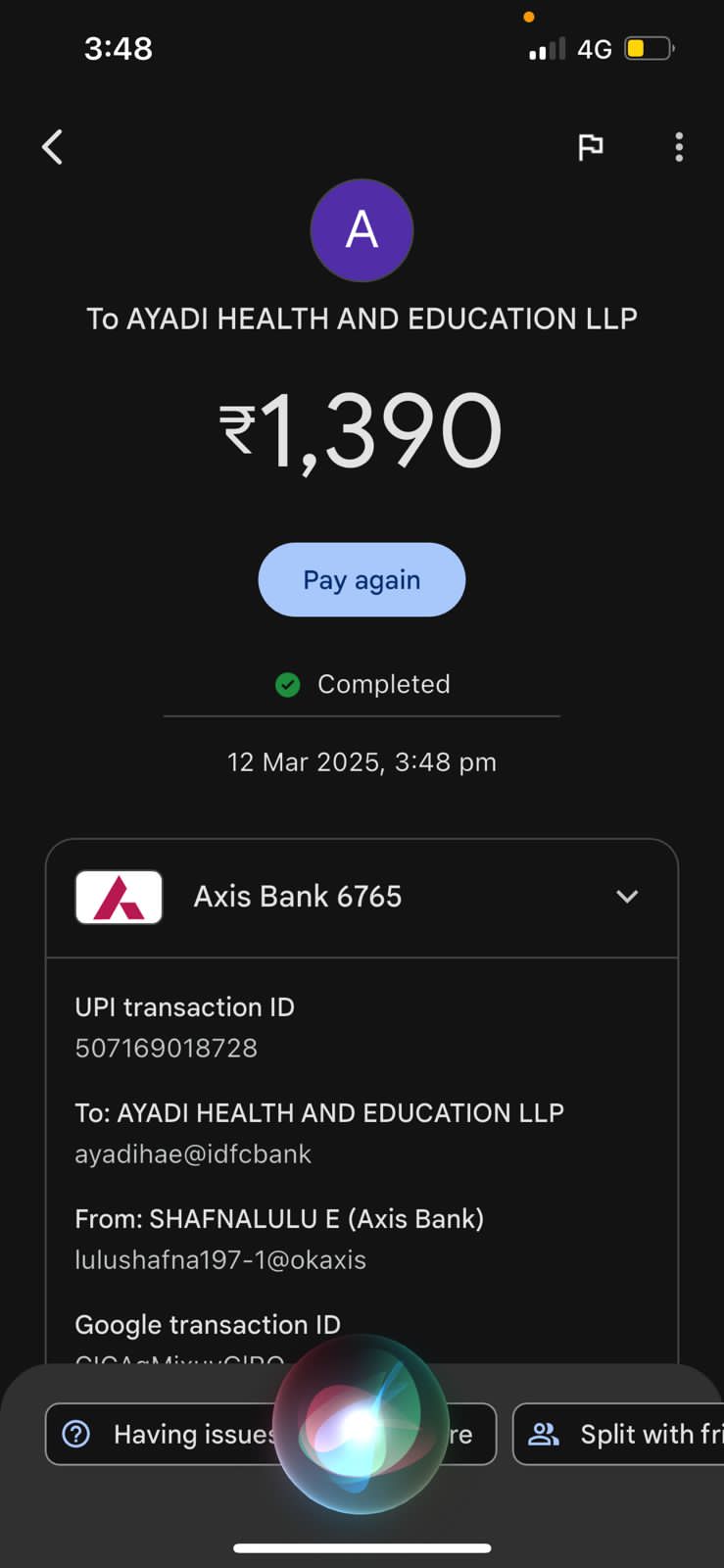Open the three-dot overflow menu

[x=679, y=147]
